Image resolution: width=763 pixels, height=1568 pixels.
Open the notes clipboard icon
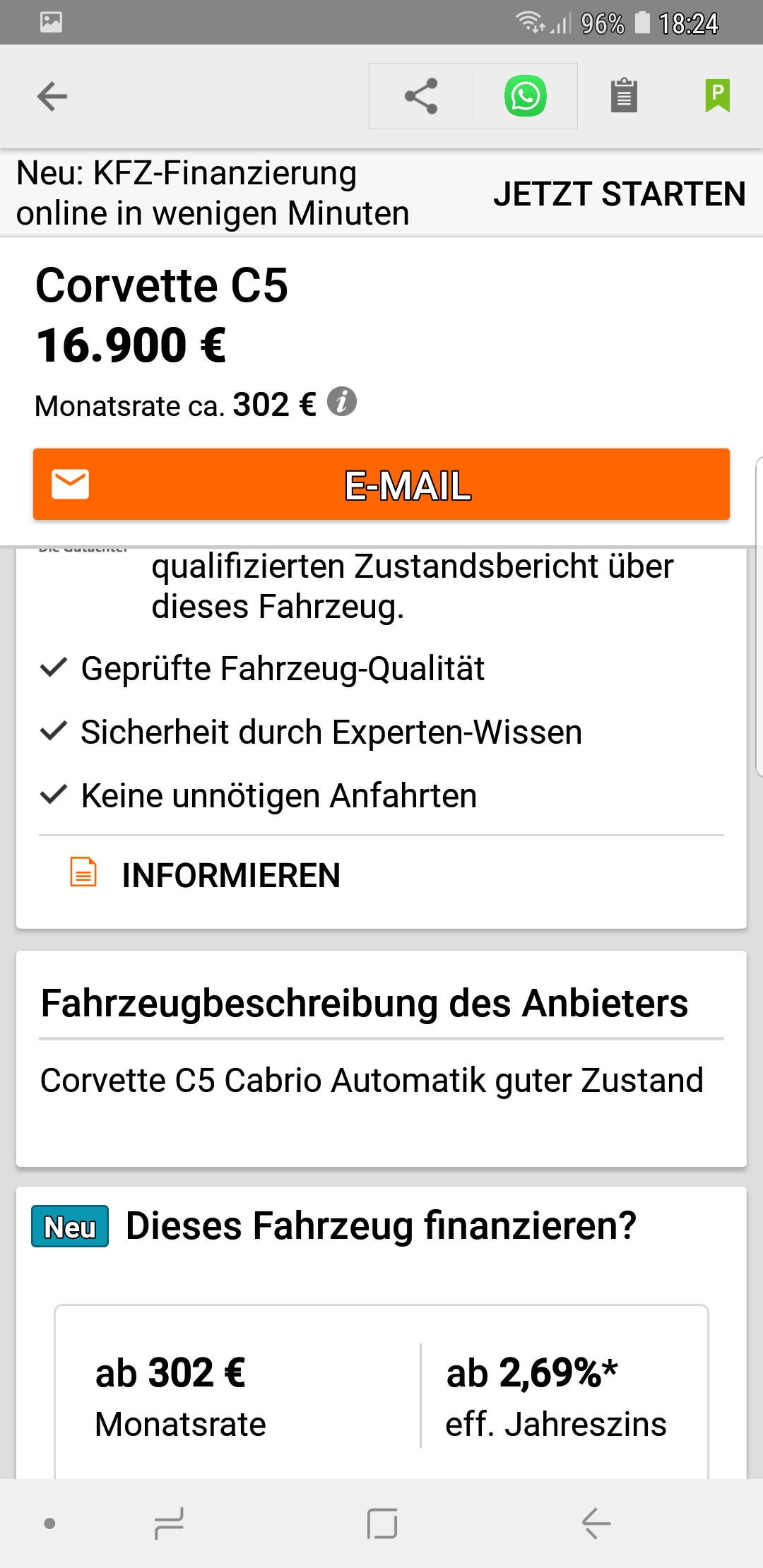[624, 96]
